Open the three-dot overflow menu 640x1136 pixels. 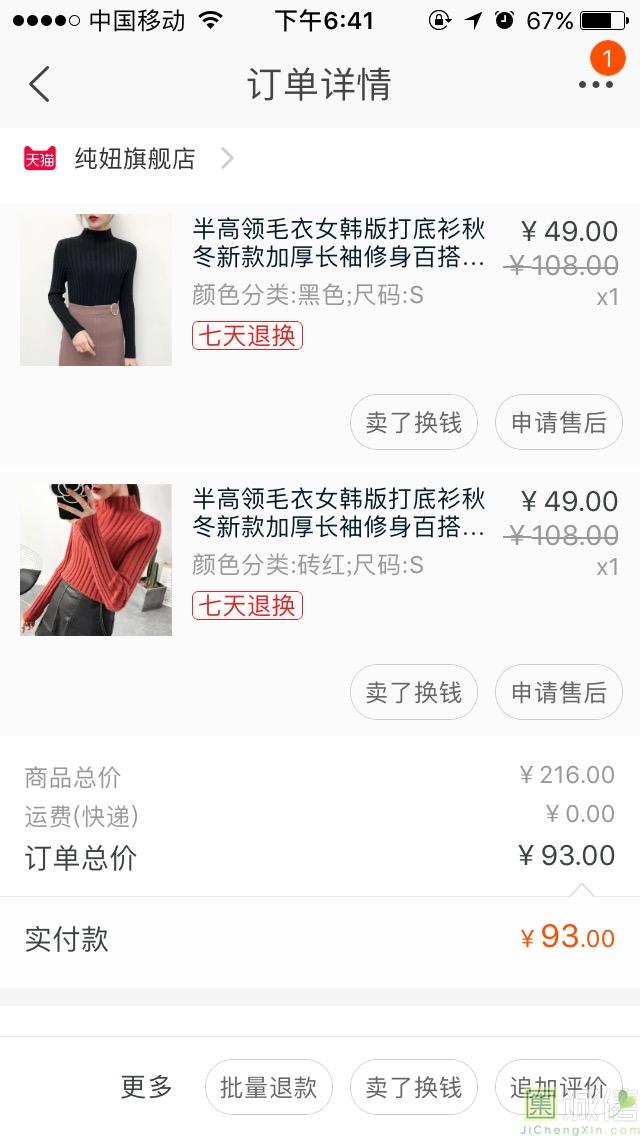tap(595, 84)
